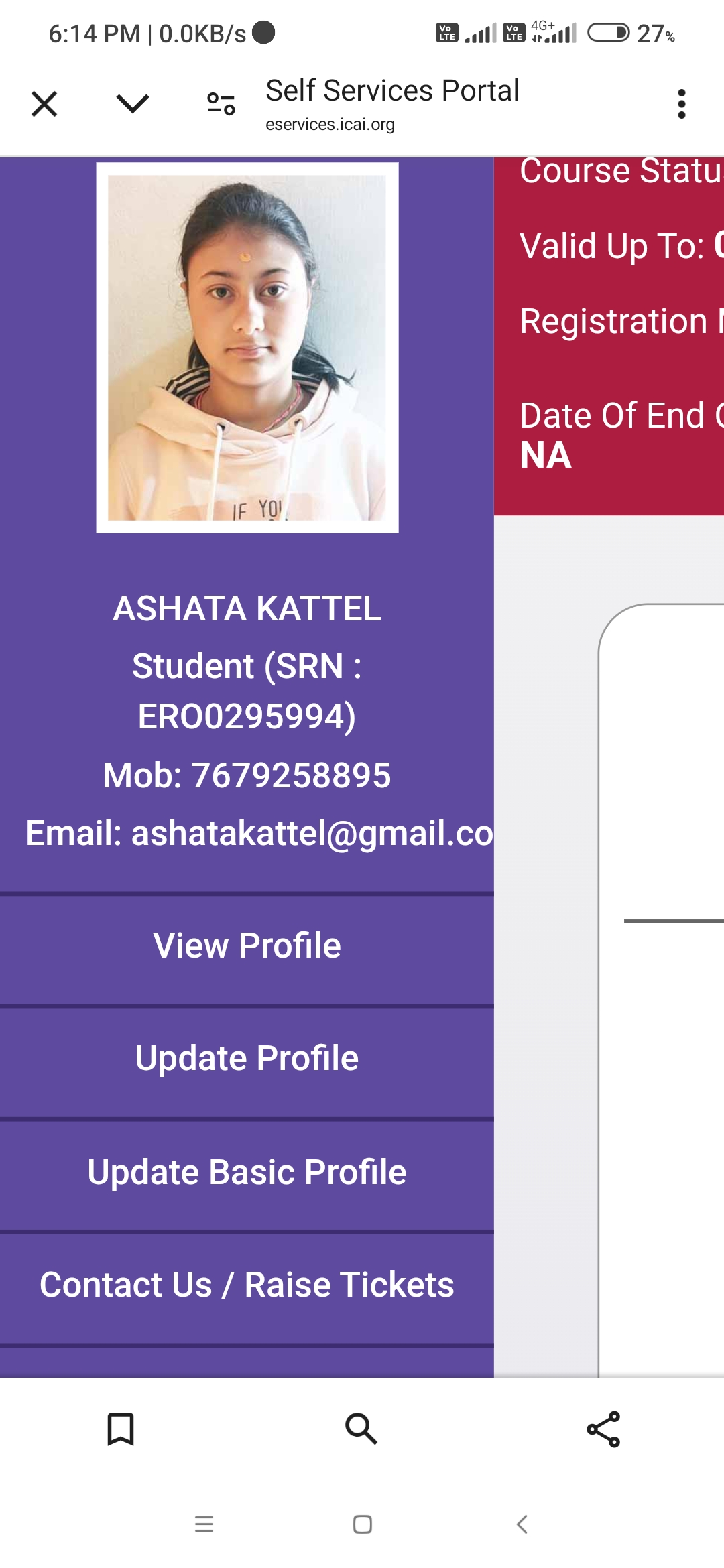This screenshot has width=724, height=1568.
Task: Minimize the custom tab with down chevron
Action: click(x=132, y=104)
